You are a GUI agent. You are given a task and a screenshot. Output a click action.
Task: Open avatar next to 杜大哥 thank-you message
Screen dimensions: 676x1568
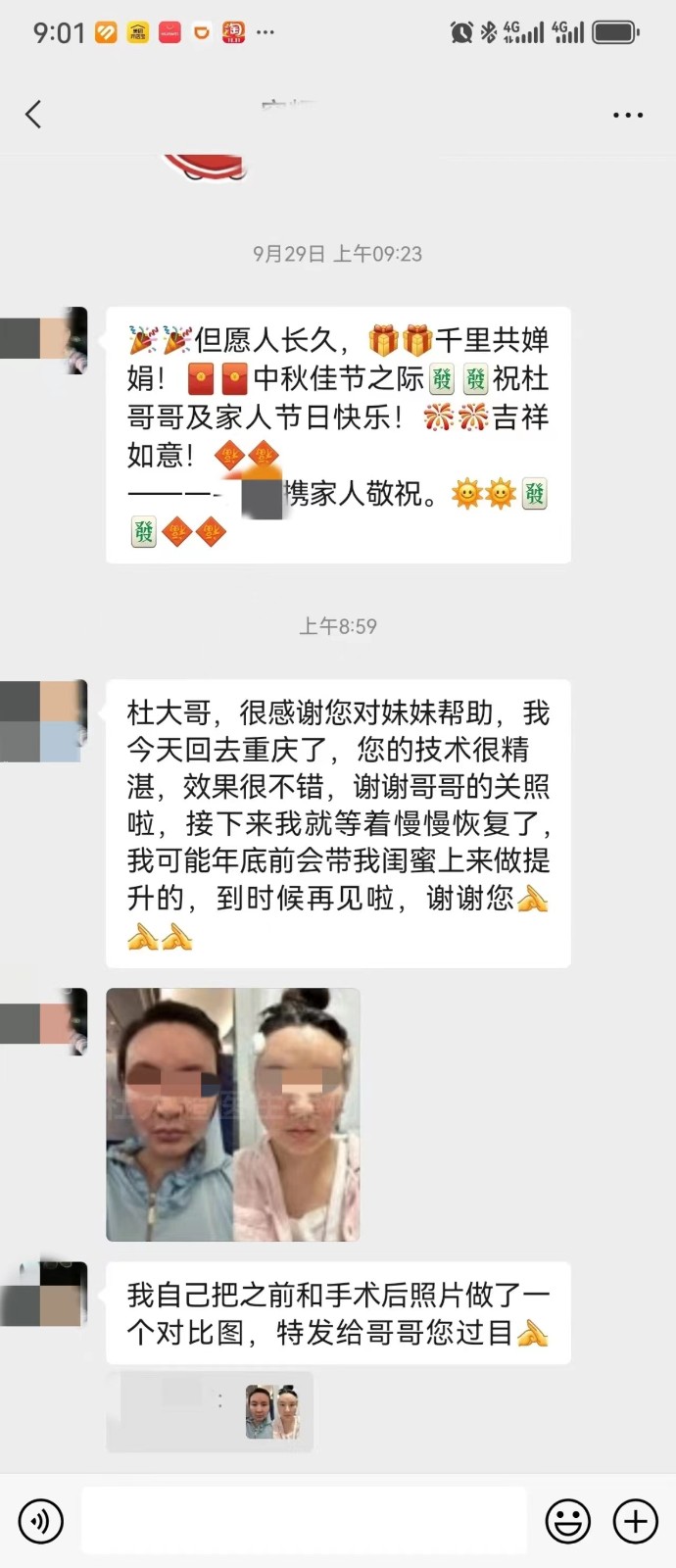44,720
